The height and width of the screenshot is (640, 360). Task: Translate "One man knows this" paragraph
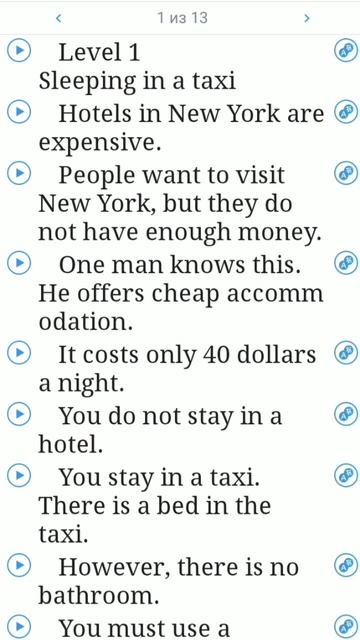(x=345, y=263)
